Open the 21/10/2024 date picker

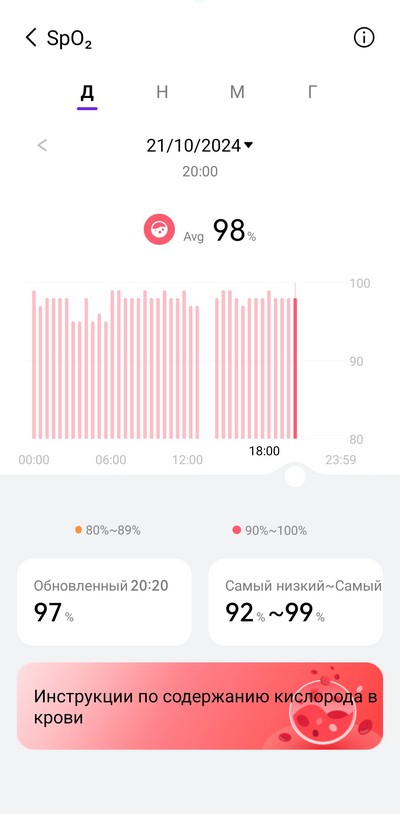point(200,146)
